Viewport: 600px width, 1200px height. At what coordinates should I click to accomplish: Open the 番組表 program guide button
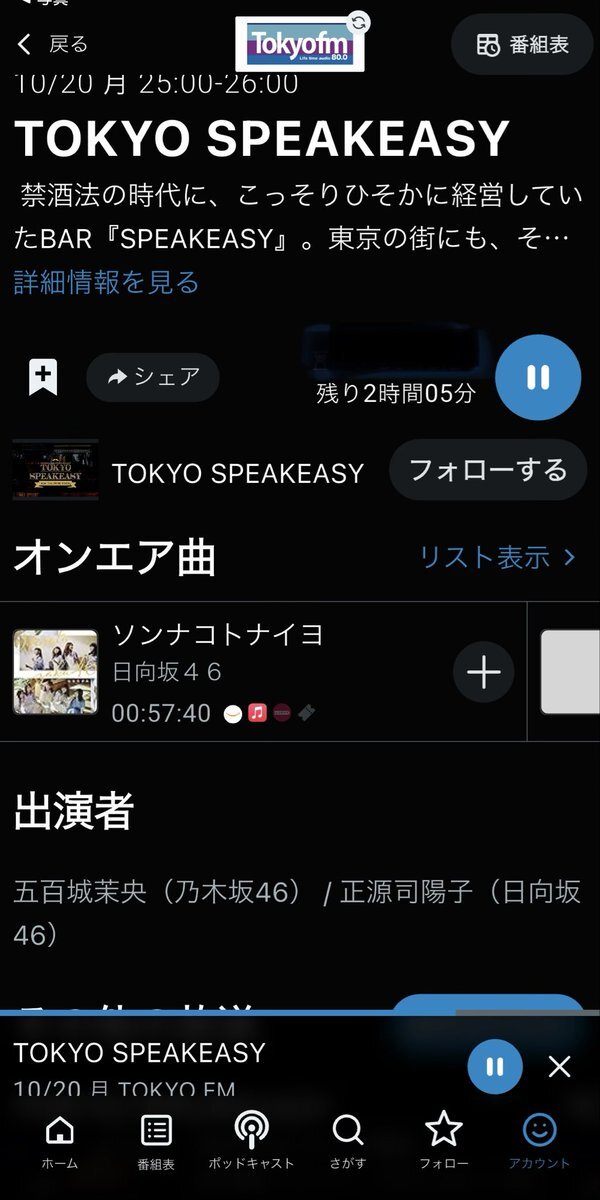(522, 44)
